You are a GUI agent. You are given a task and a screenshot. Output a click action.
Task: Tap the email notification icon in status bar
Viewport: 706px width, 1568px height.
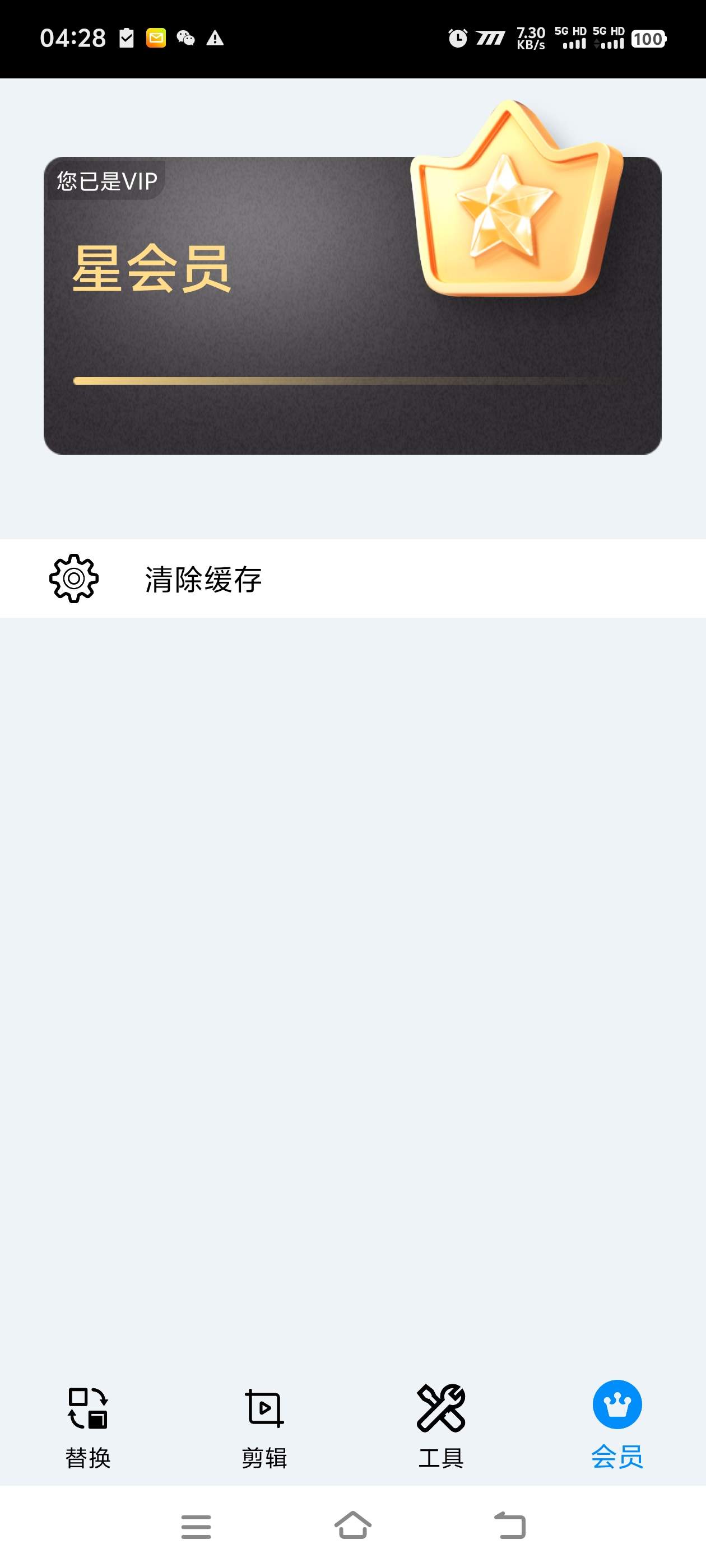tap(155, 38)
